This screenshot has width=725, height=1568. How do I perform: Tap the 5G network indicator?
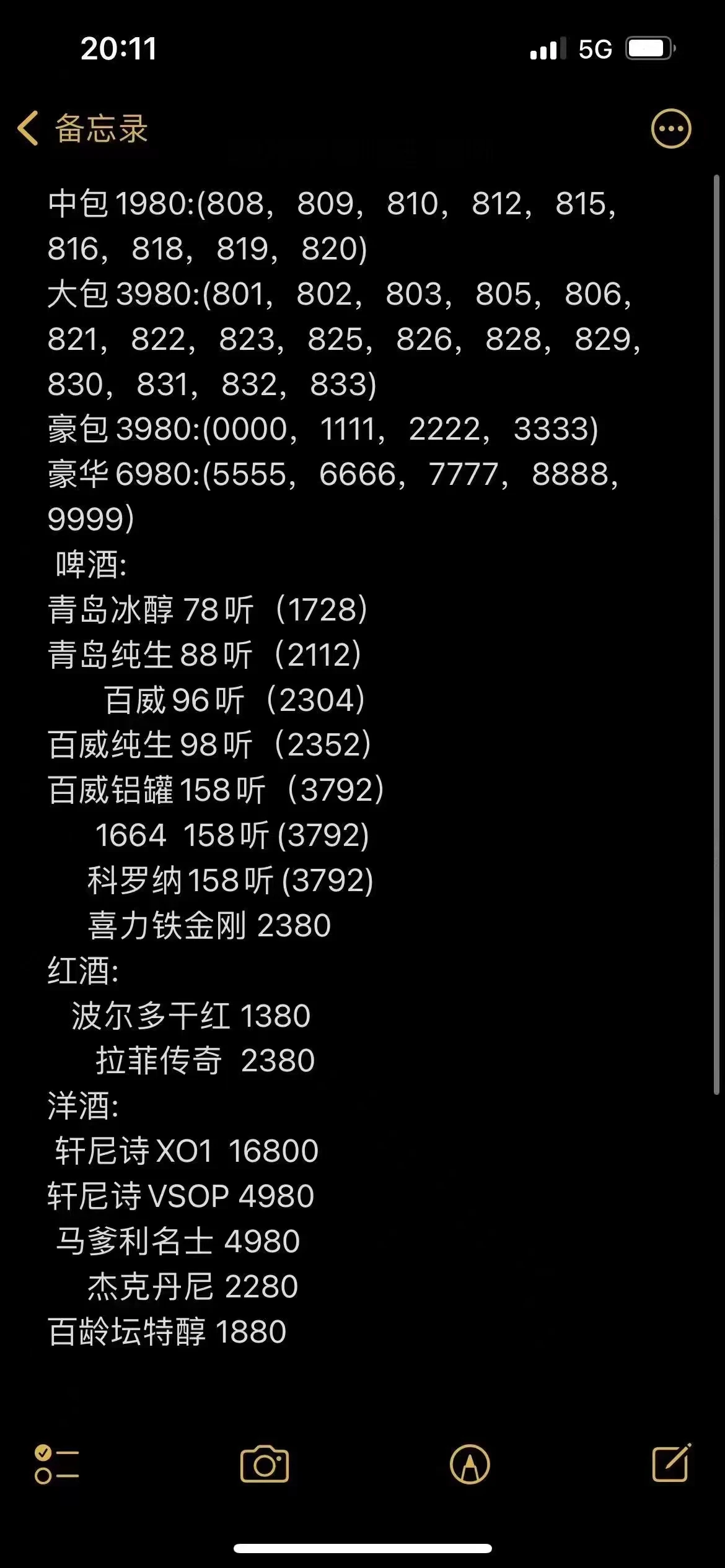(x=595, y=48)
